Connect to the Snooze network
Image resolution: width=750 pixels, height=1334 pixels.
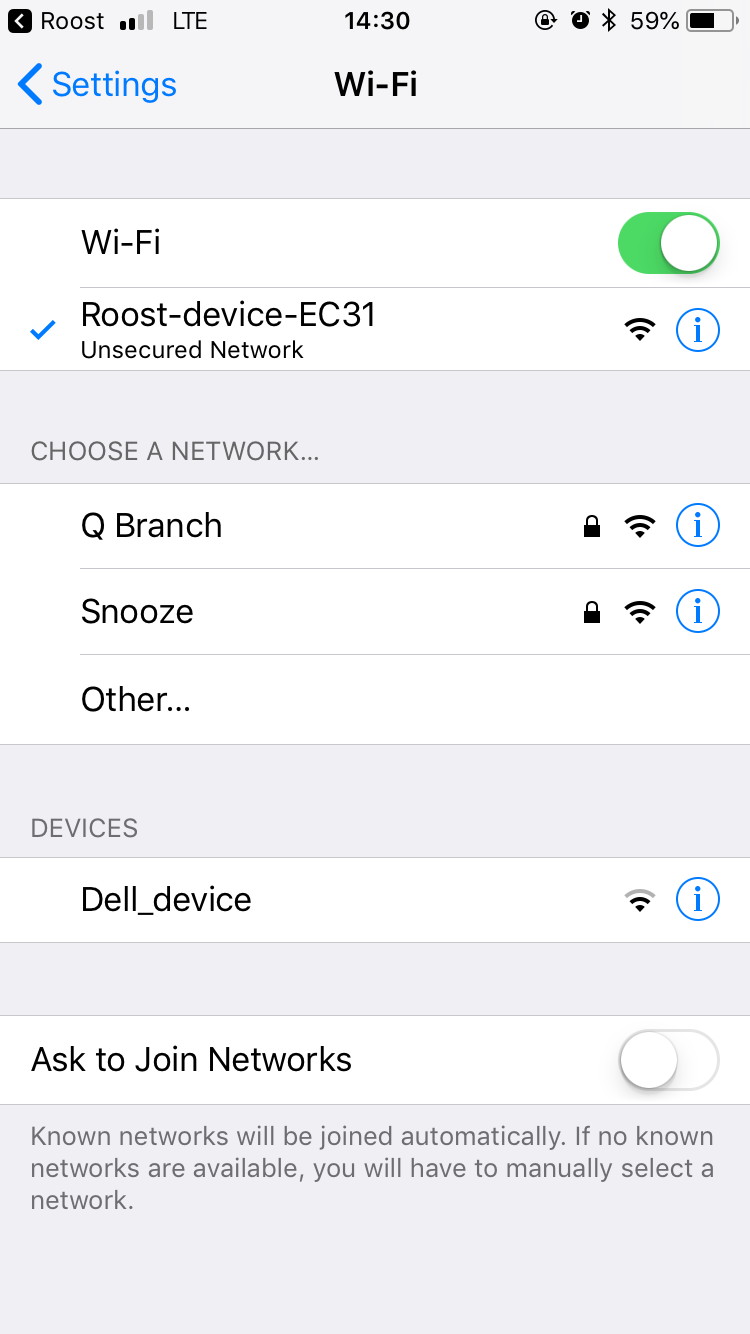click(x=375, y=612)
